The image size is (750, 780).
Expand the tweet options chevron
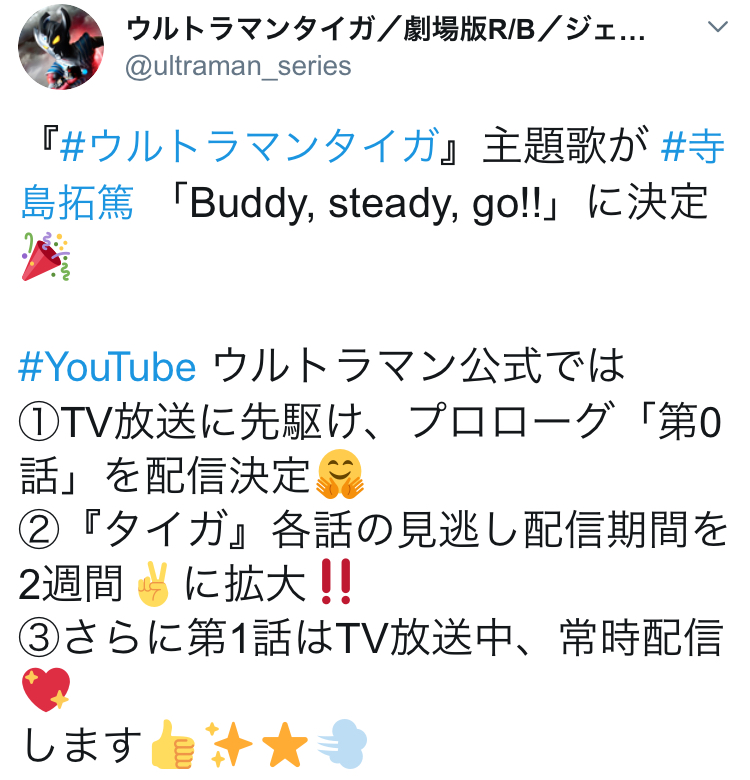717,28
